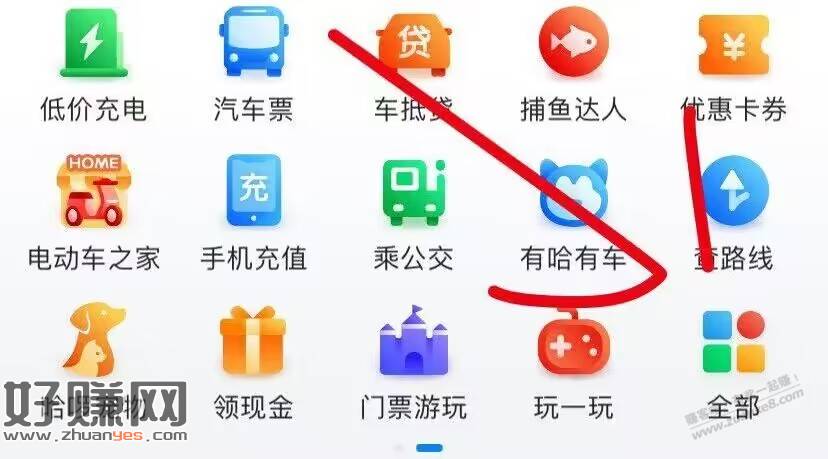The image size is (828, 459).
Task: Select 手机充值 phone top-up
Action: click(253, 191)
